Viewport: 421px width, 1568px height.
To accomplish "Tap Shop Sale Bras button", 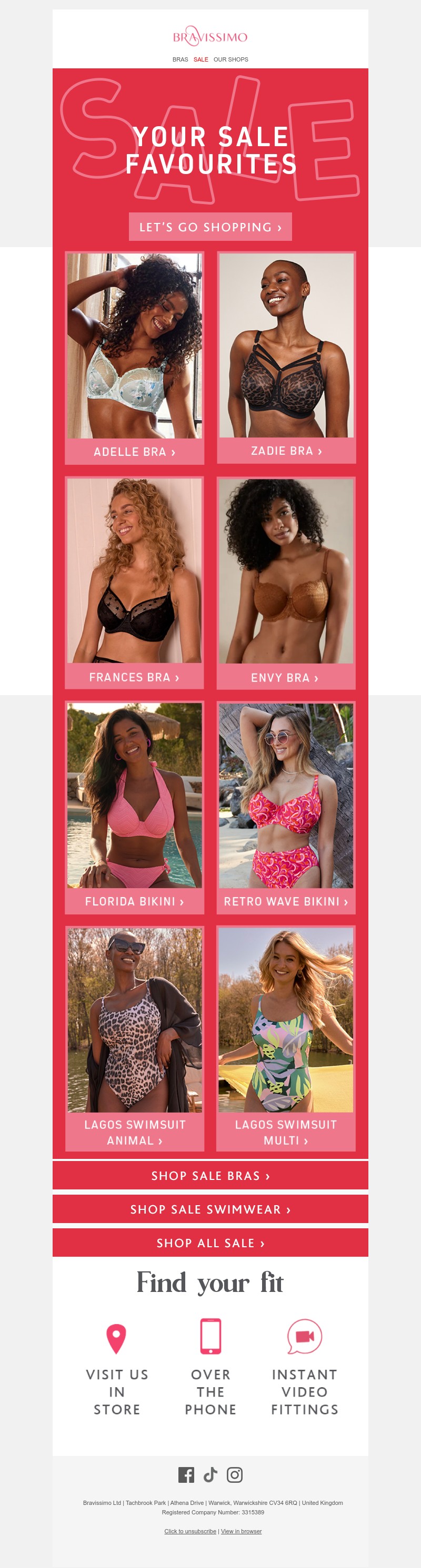I will pyautogui.click(x=210, y=1176).
